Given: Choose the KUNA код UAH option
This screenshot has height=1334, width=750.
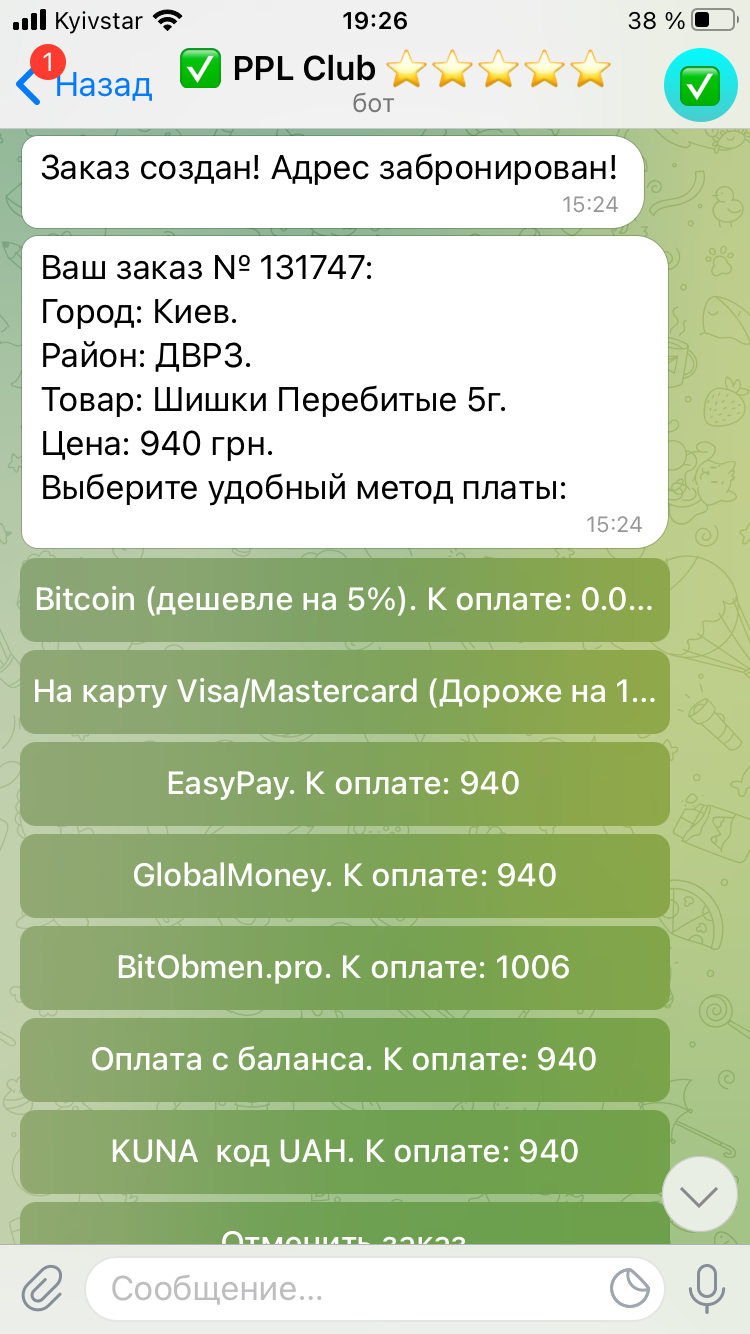Looking at the screenshot, I should pos(344,1152).
